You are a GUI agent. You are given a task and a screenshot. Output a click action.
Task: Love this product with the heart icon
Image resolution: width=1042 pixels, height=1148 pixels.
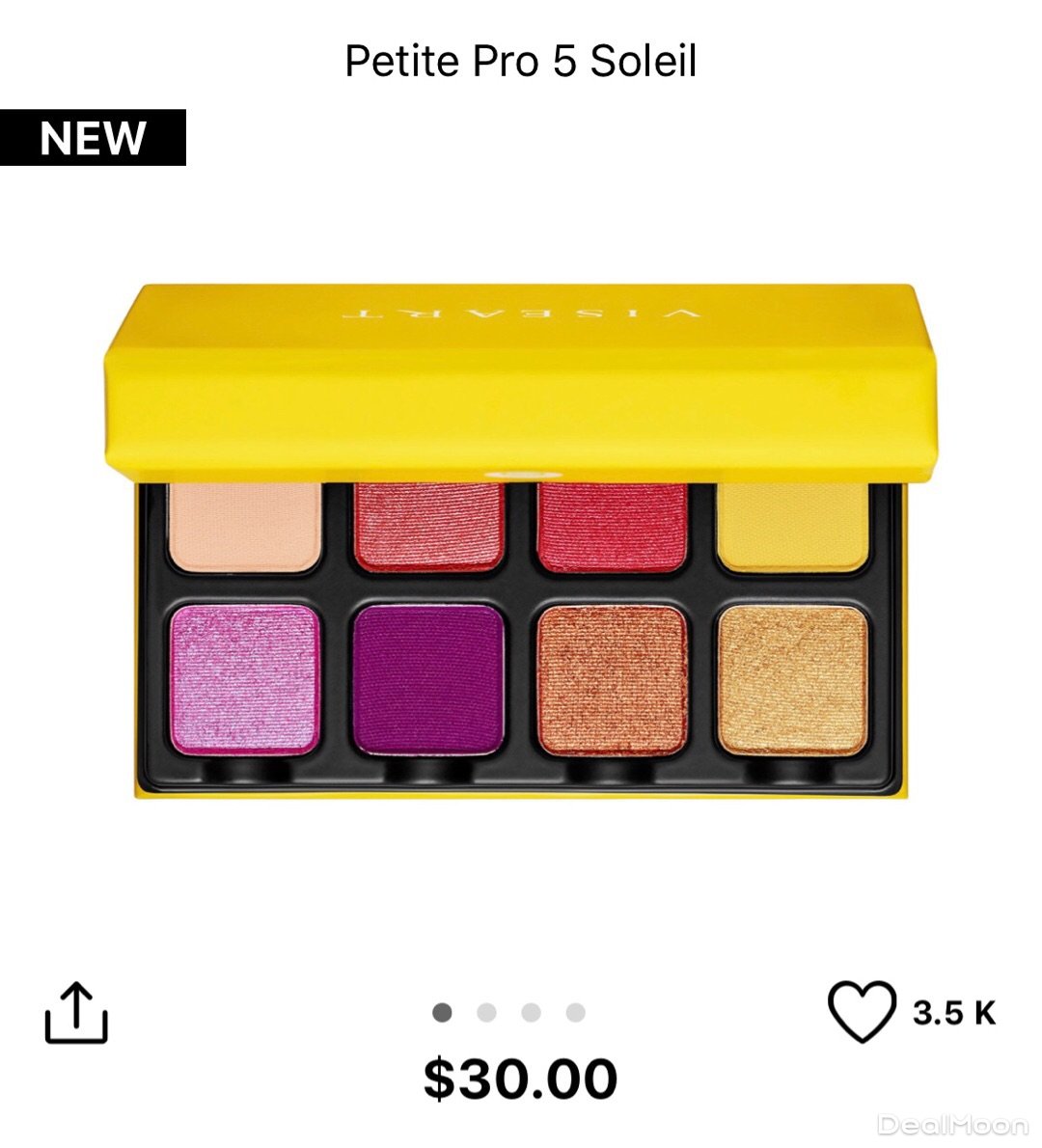click(862, 1012)
